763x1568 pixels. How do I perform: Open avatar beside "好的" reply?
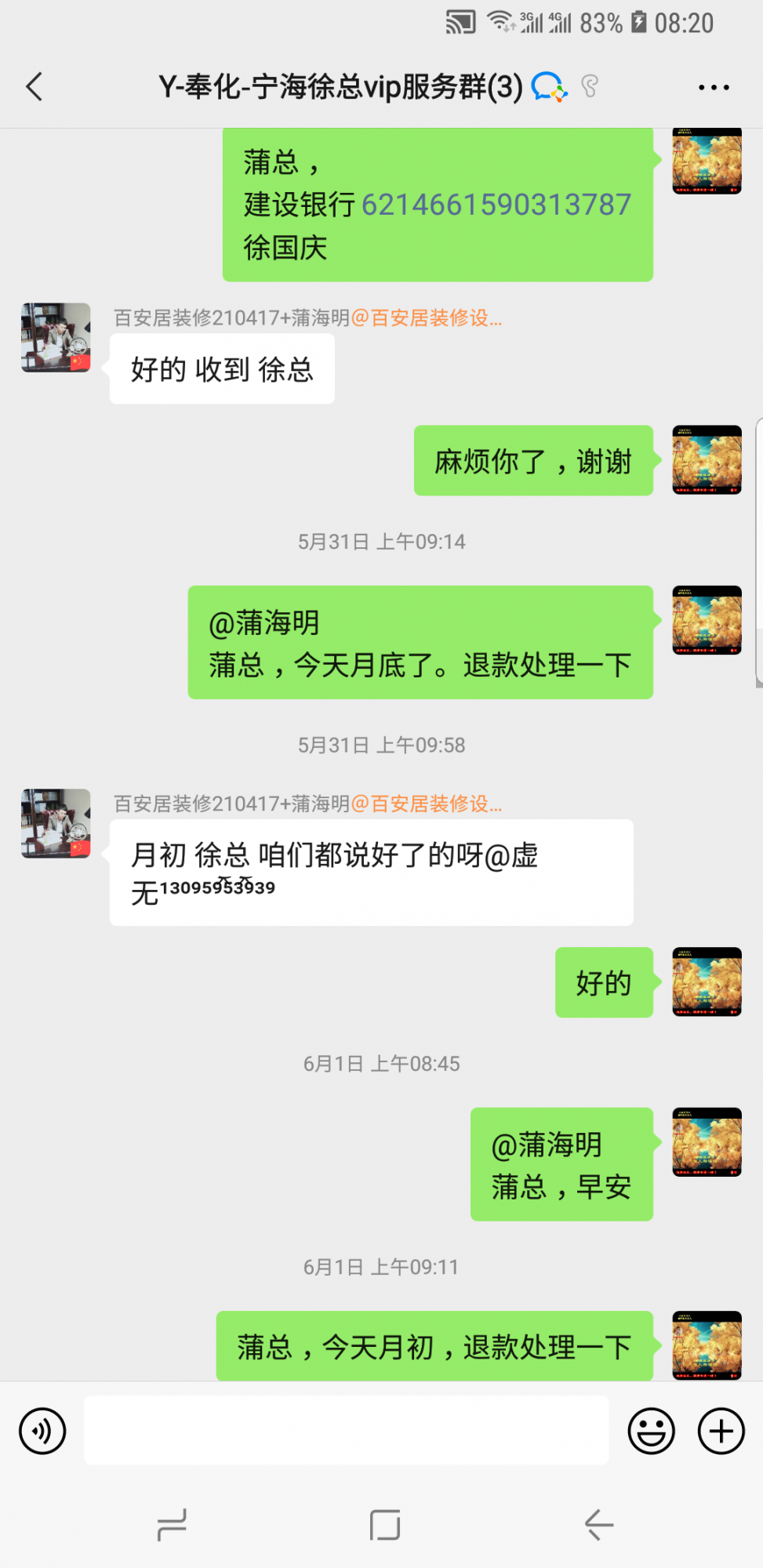point(707,982)
